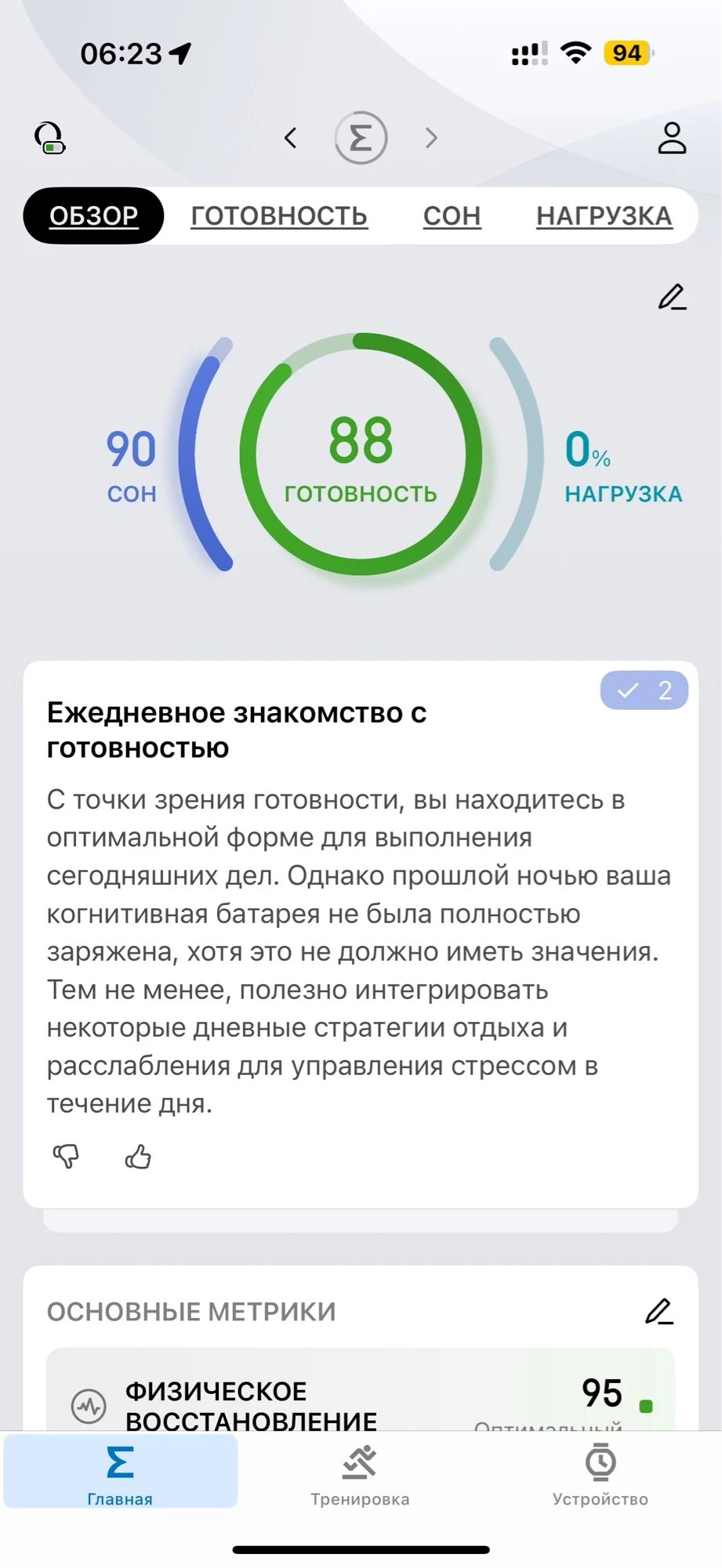Viewport: 722px width, 1568px height.
Task: Switch to the ГОТОВНОСТЬ tab
Action: 279,215
